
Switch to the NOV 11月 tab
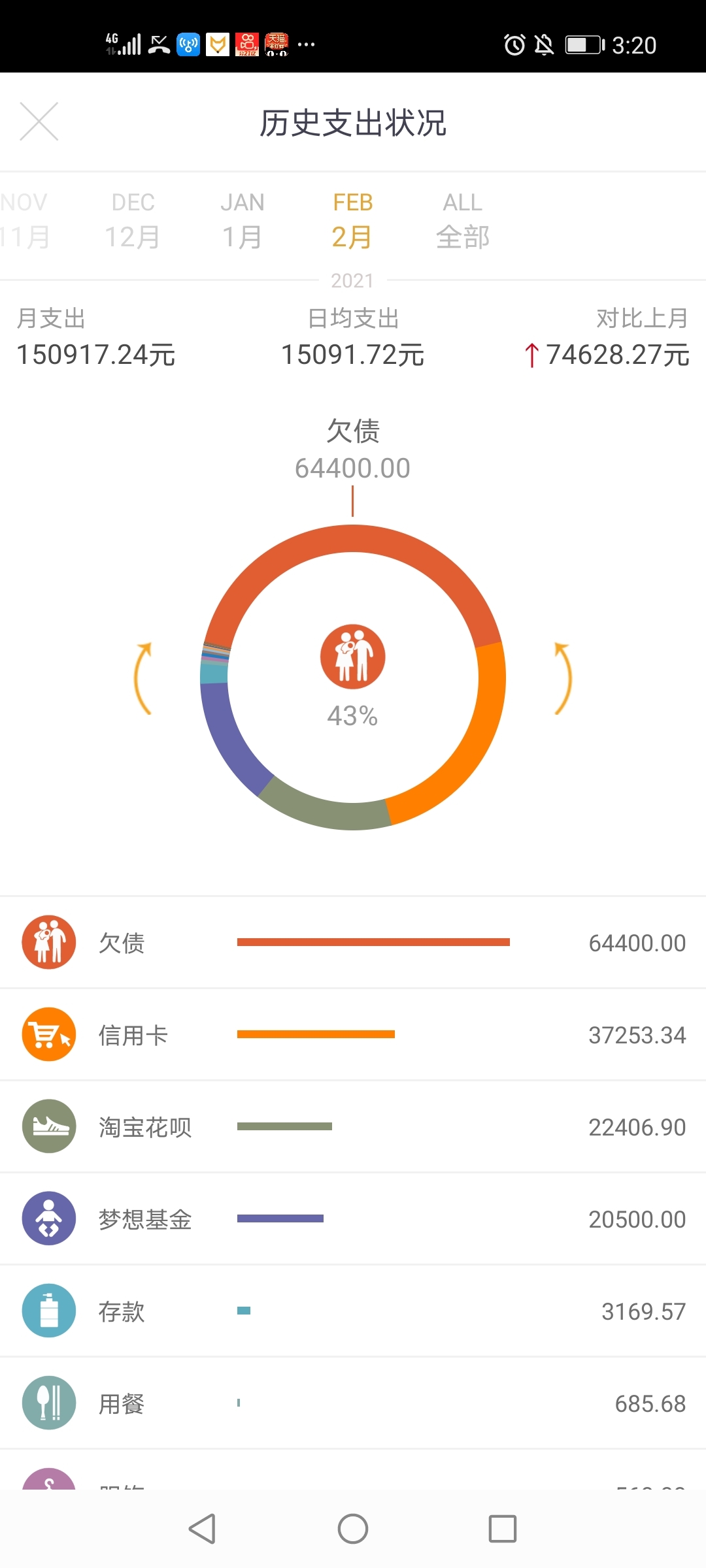pos(25,221)
